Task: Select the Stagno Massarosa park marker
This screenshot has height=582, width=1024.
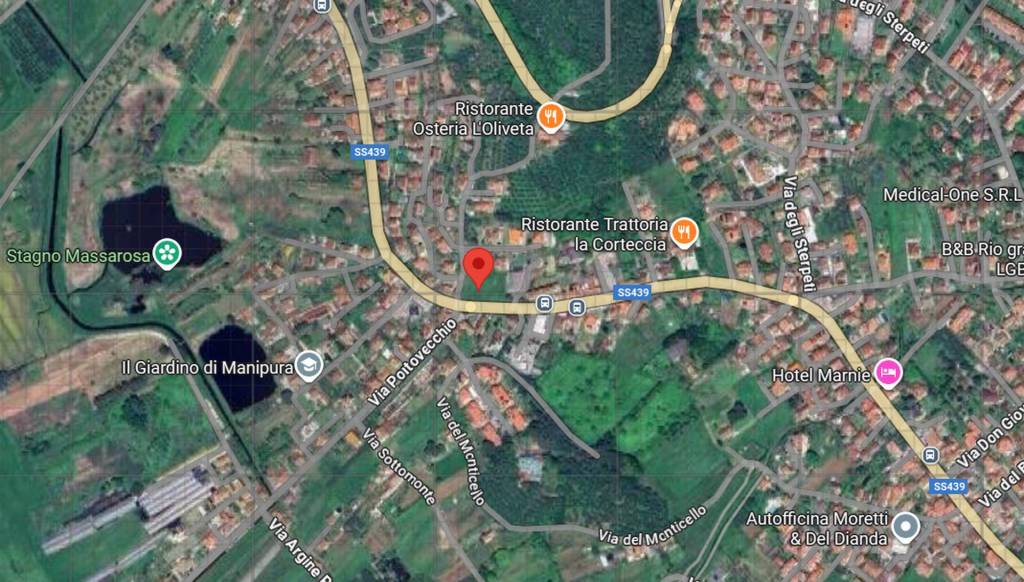Action: 166,254
